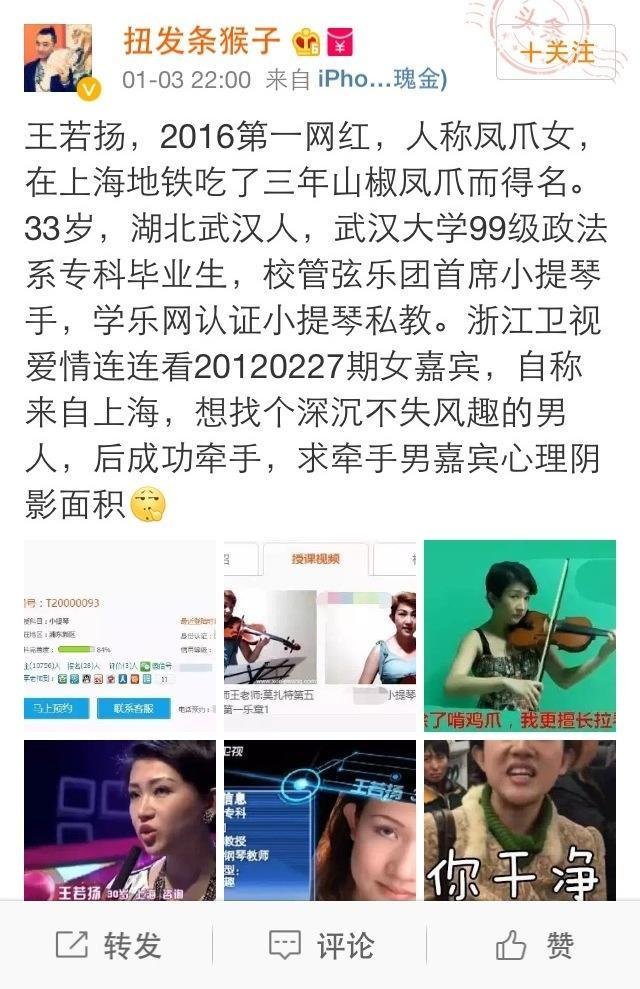Open the 扭发条猴子 username profile

click(x=202, y=41)
